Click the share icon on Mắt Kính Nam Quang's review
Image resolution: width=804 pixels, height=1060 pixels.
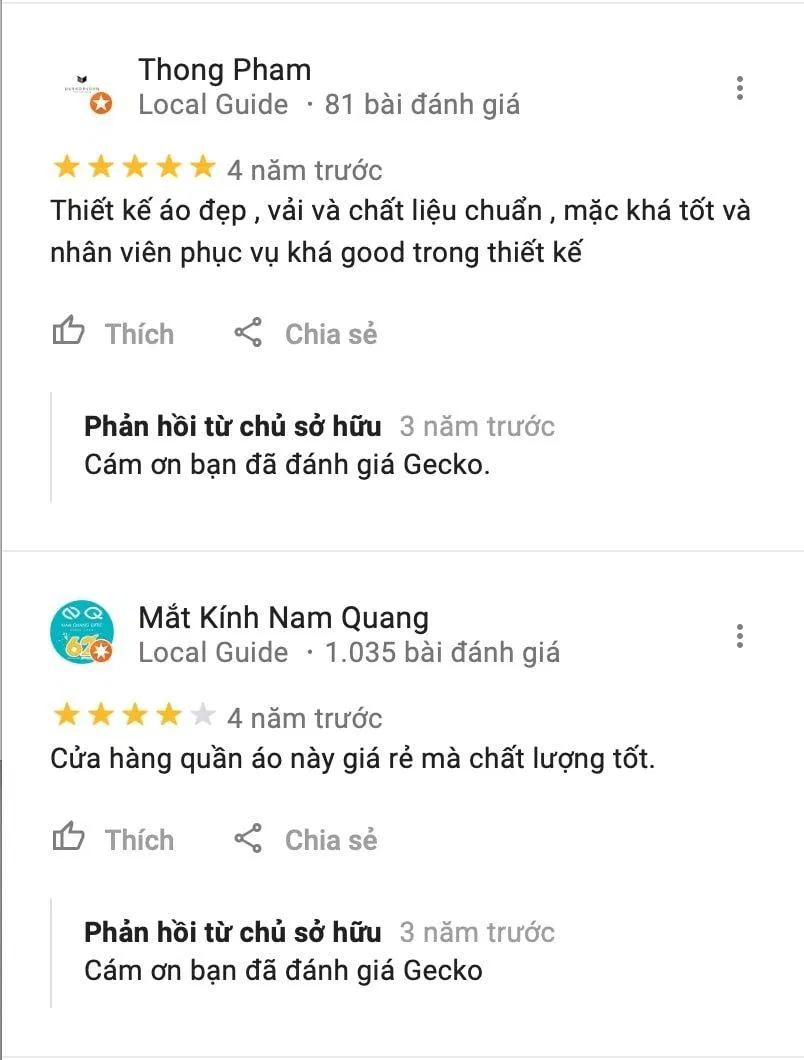249,839
